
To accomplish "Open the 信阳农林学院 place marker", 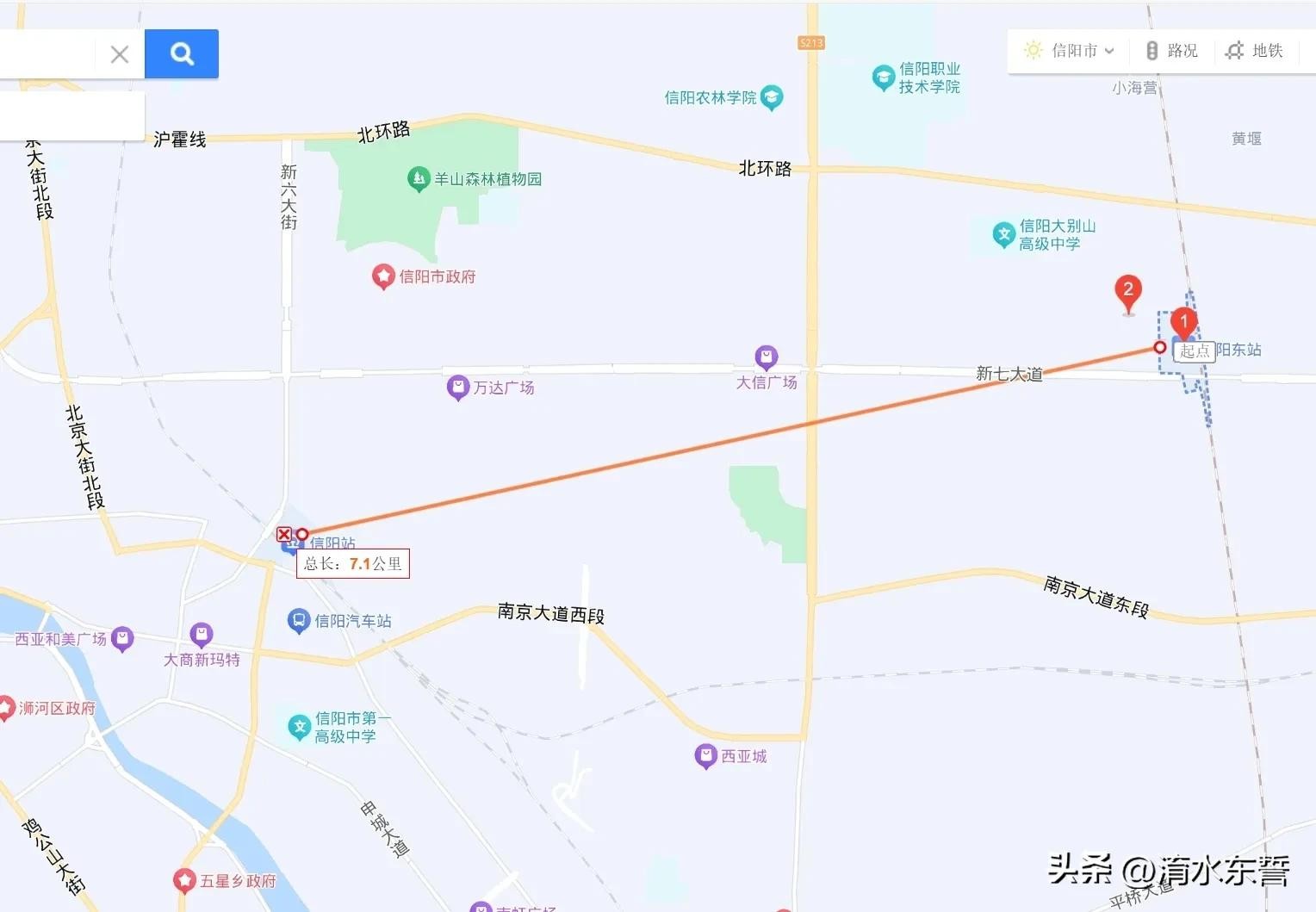I will [x=771, y=97].
